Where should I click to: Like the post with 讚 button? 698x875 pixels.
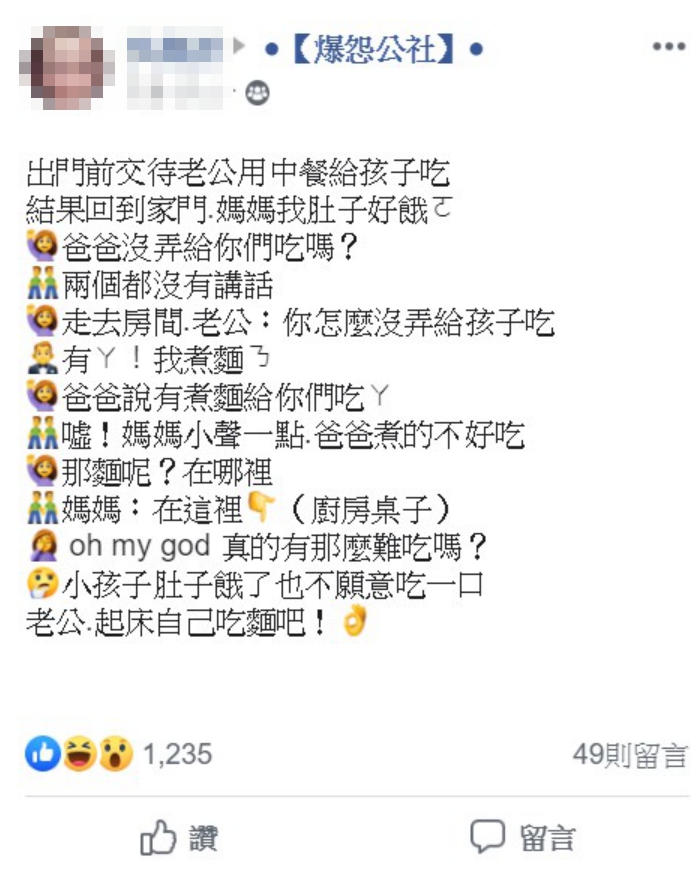point(180,838)
